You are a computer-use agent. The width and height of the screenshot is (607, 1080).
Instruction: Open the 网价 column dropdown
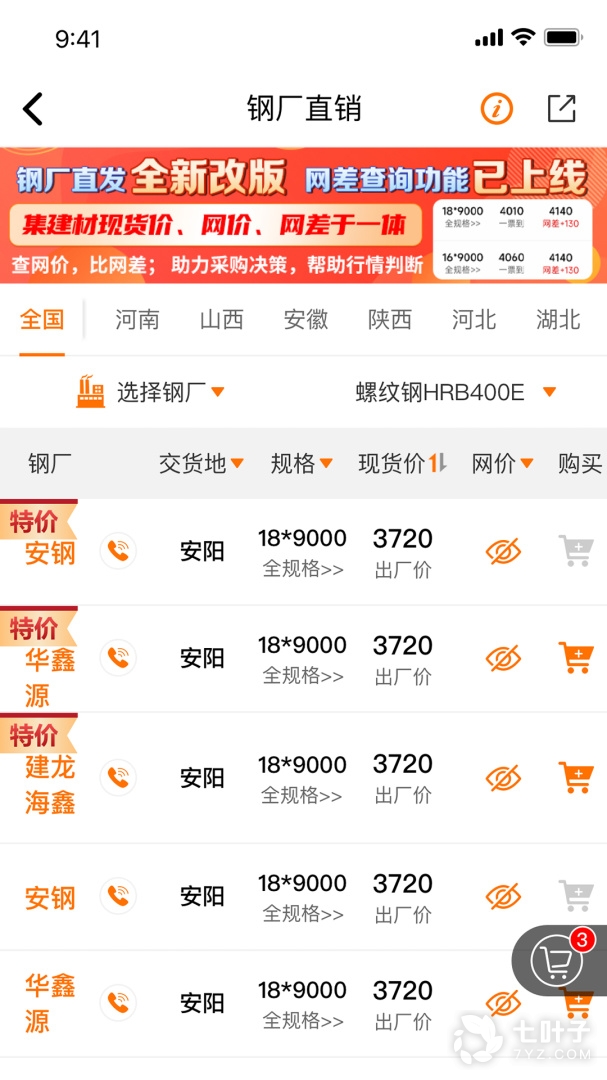click(502, 463)
